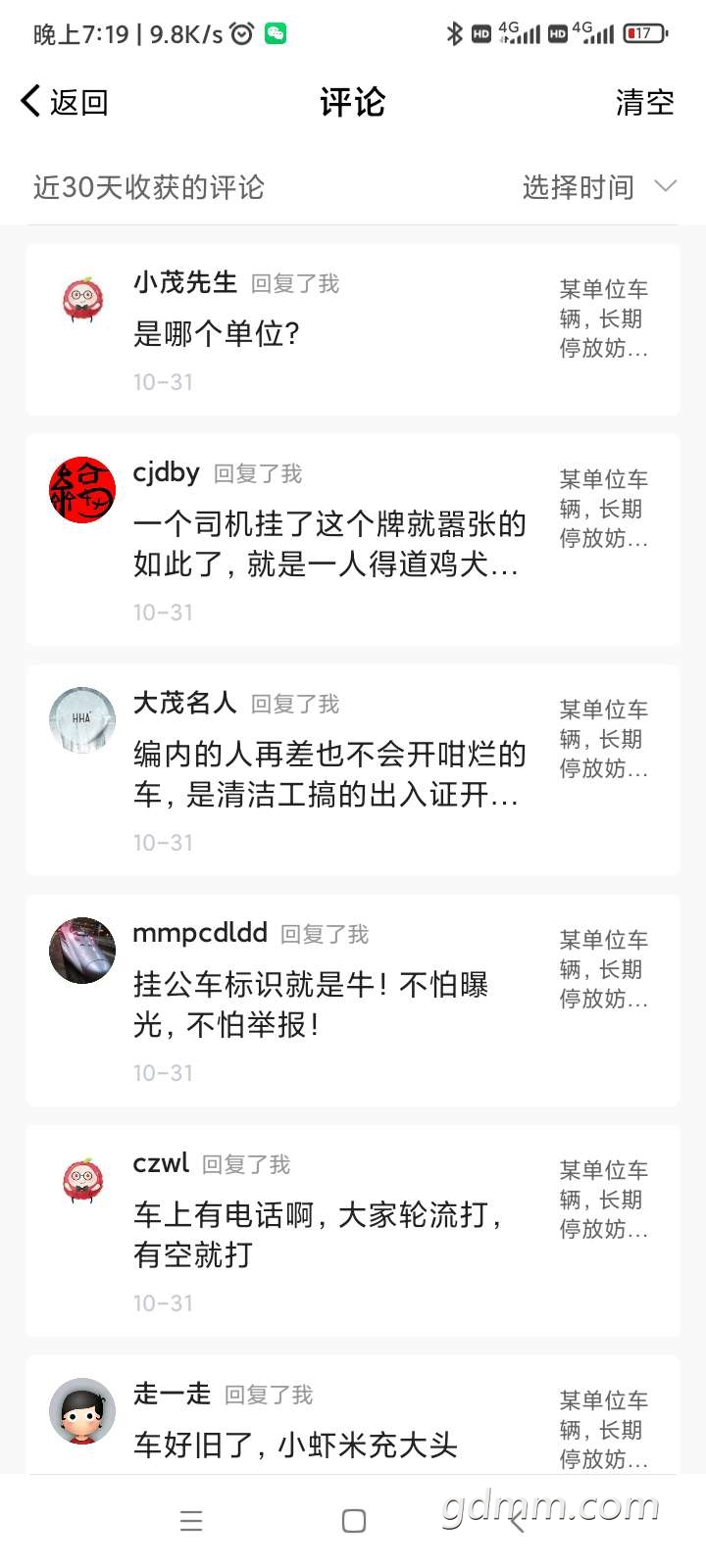Open 小茂先生's comment 是哪个单位?
Image resolution: width=706 pixels, height=1568 pixels.
click(352, 330)
